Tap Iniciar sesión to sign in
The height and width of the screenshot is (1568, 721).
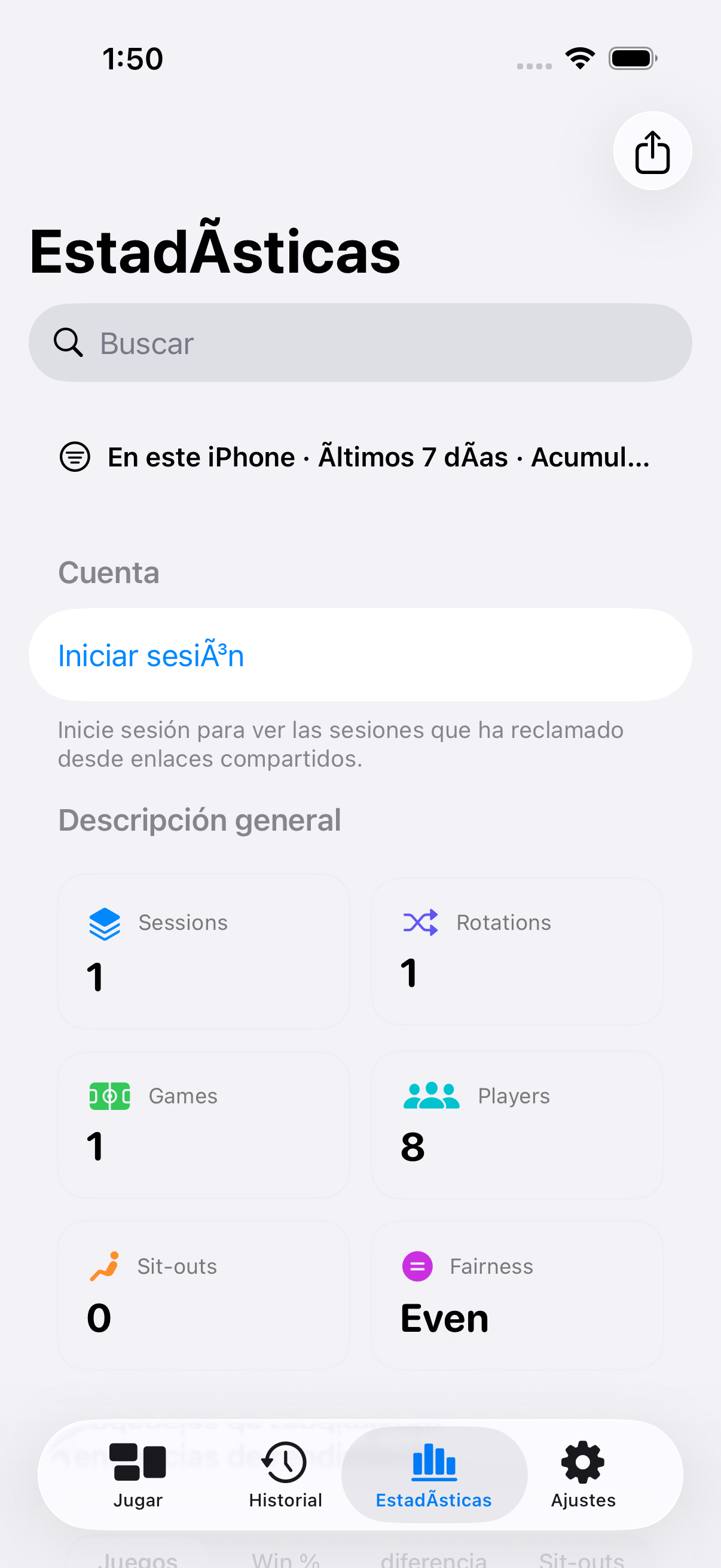click(360, 655)
